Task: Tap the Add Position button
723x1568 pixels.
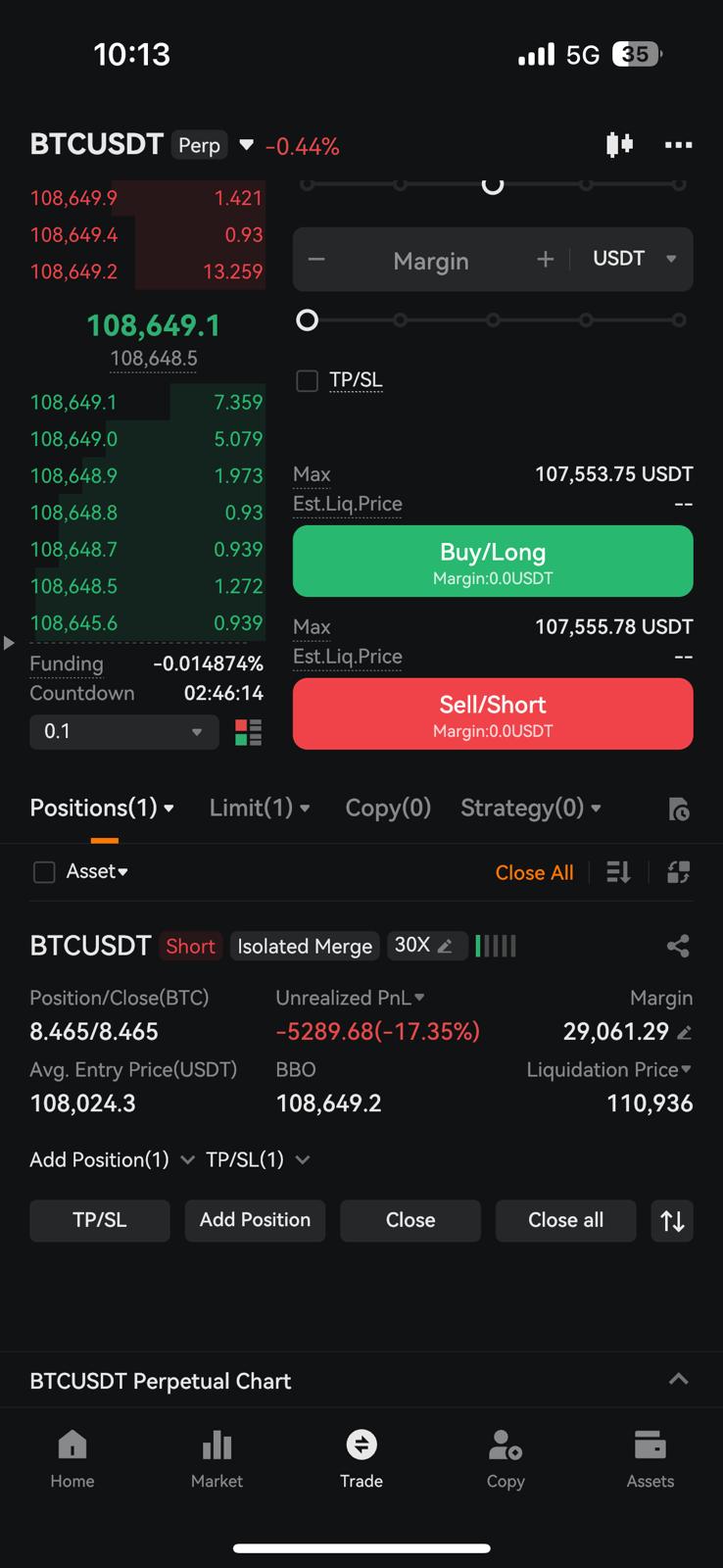Action: (x=255, y=1220)
